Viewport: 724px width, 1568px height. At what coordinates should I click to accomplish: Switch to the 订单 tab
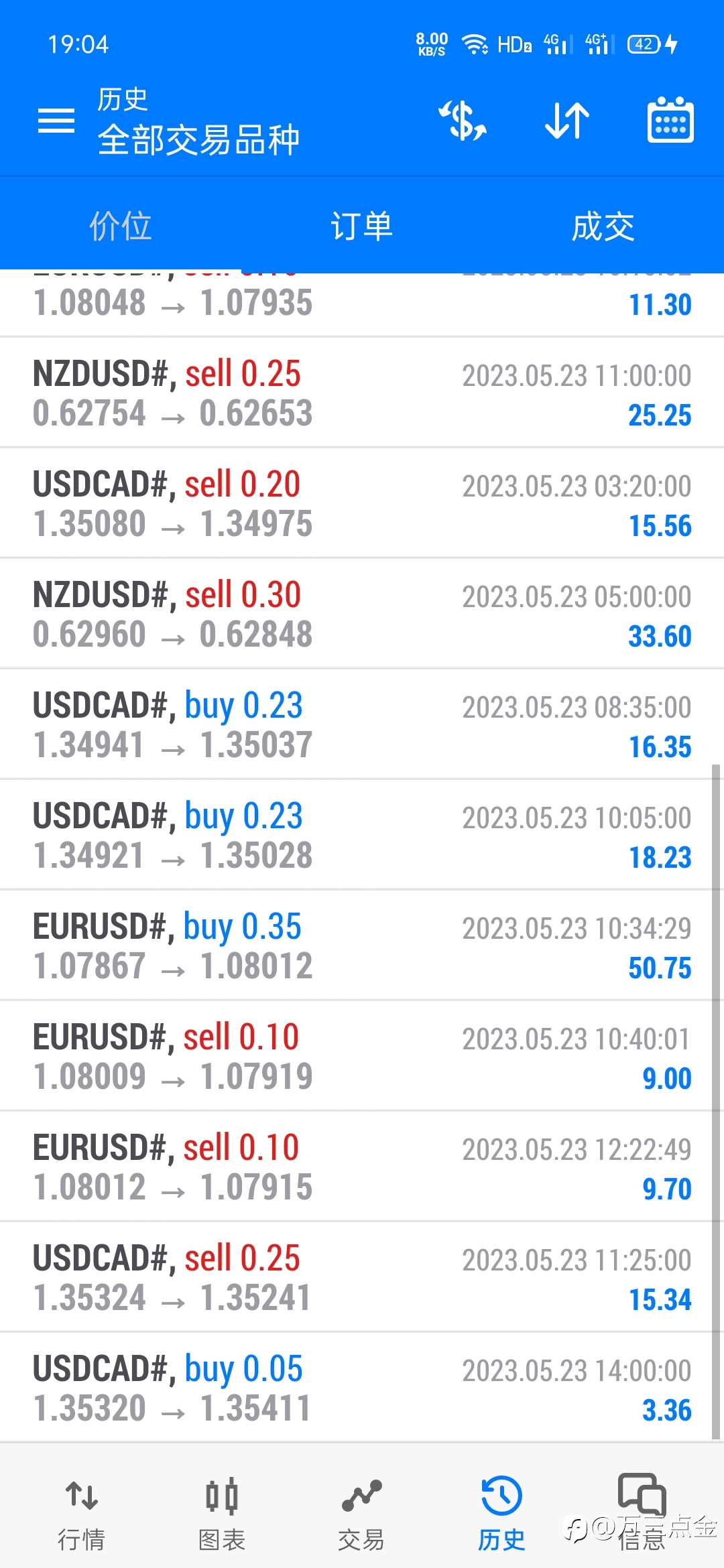click(x=362, y=226)
